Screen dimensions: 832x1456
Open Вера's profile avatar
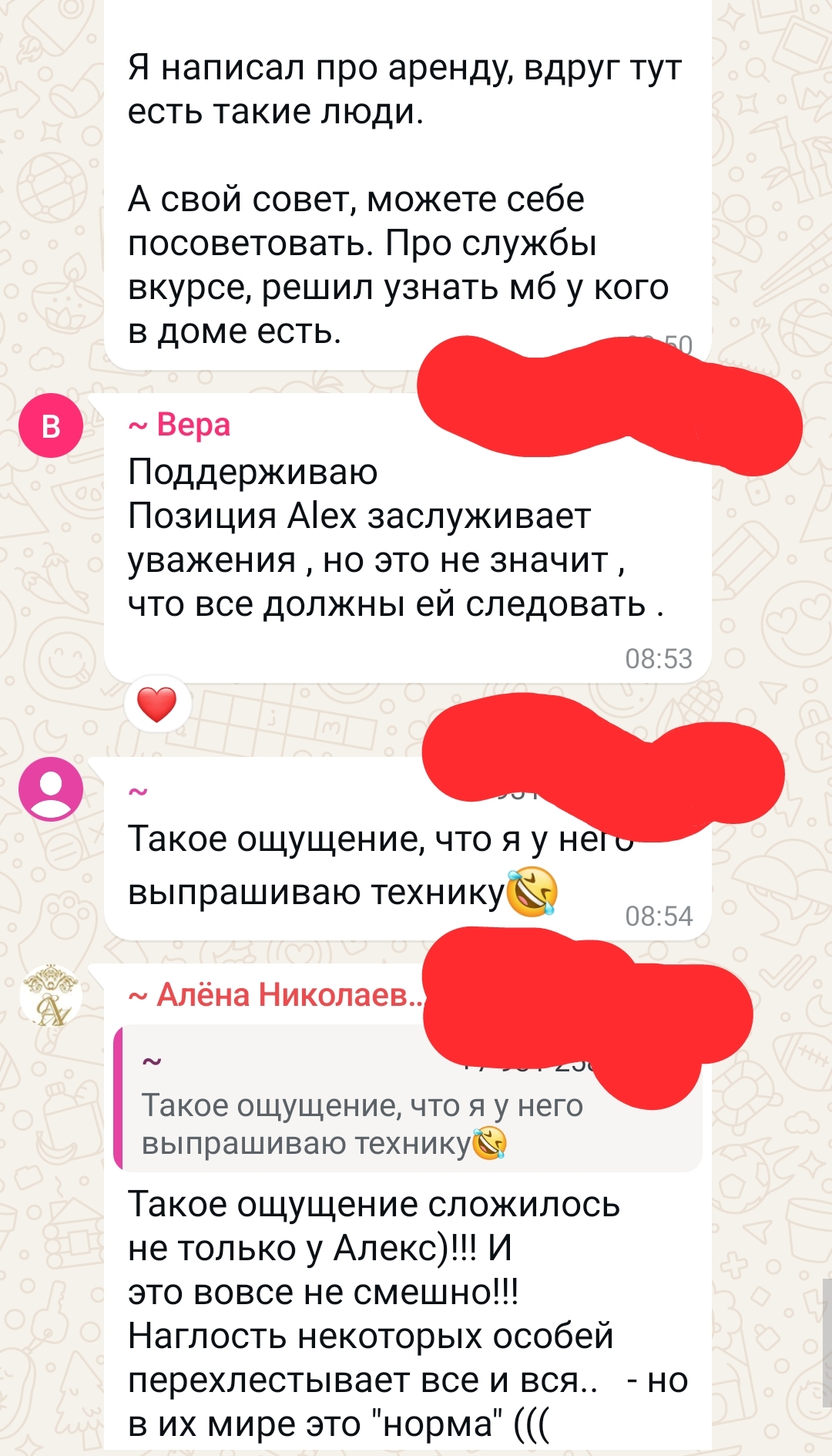click(51, 425)
